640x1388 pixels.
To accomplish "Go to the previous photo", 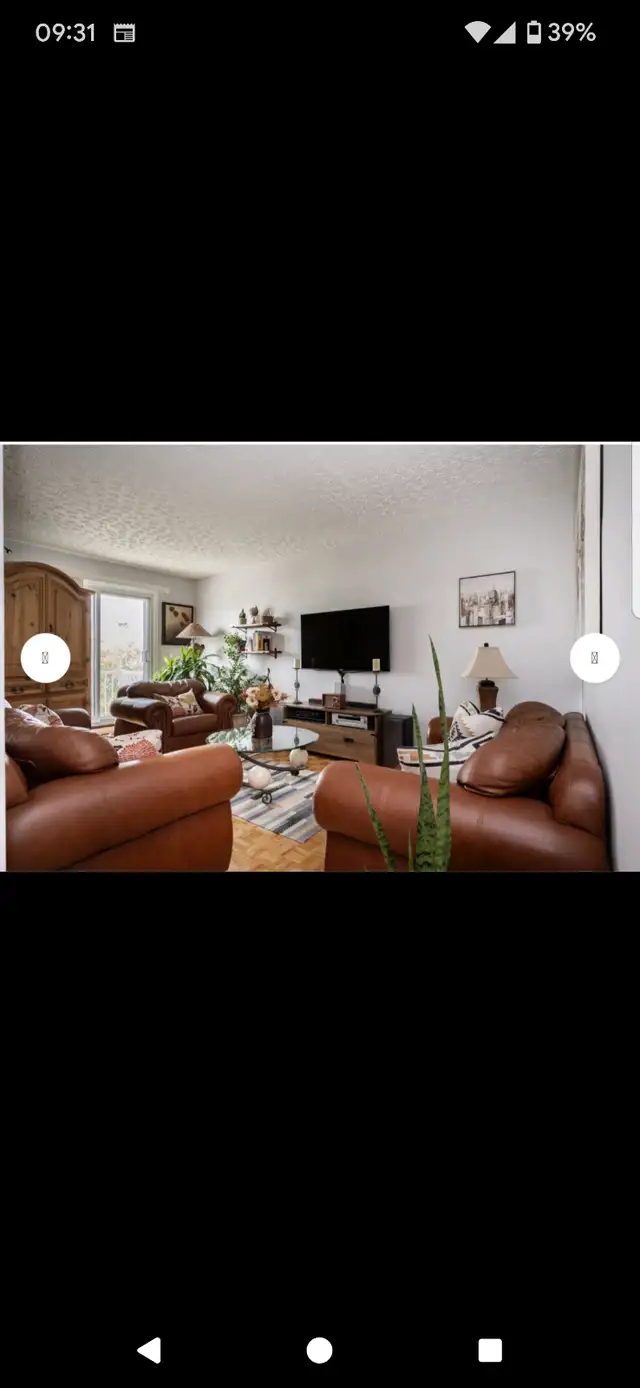I will coord(45,658).
